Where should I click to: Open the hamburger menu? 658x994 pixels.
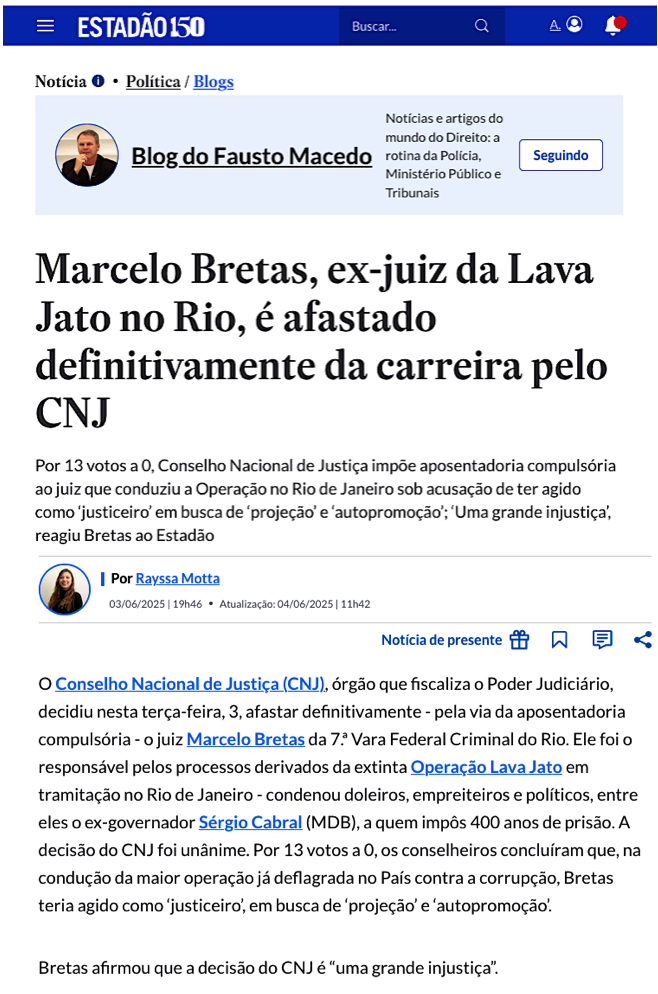pyautogui.click(x=45, y=25)
